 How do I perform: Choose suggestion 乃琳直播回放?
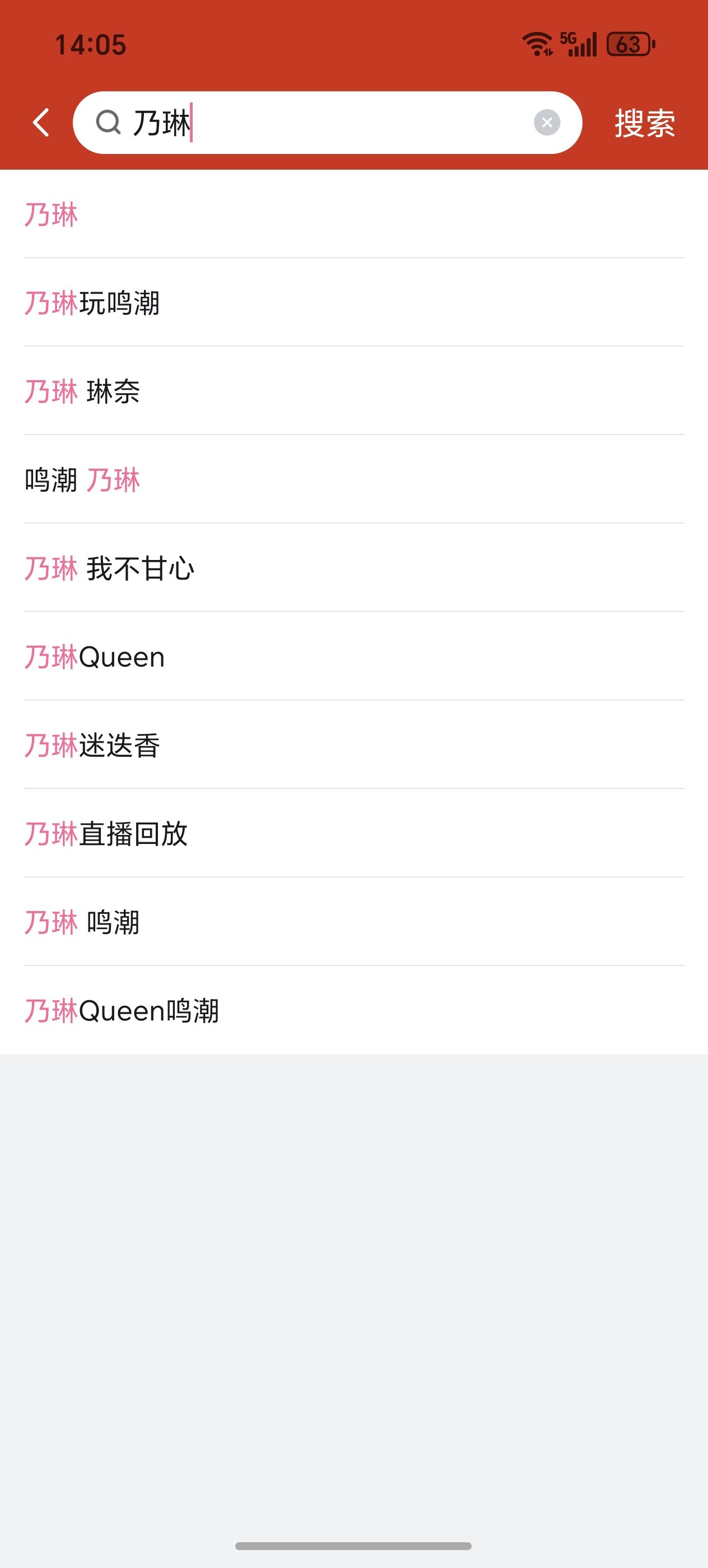pyautogui.click(x=106, y=834)
